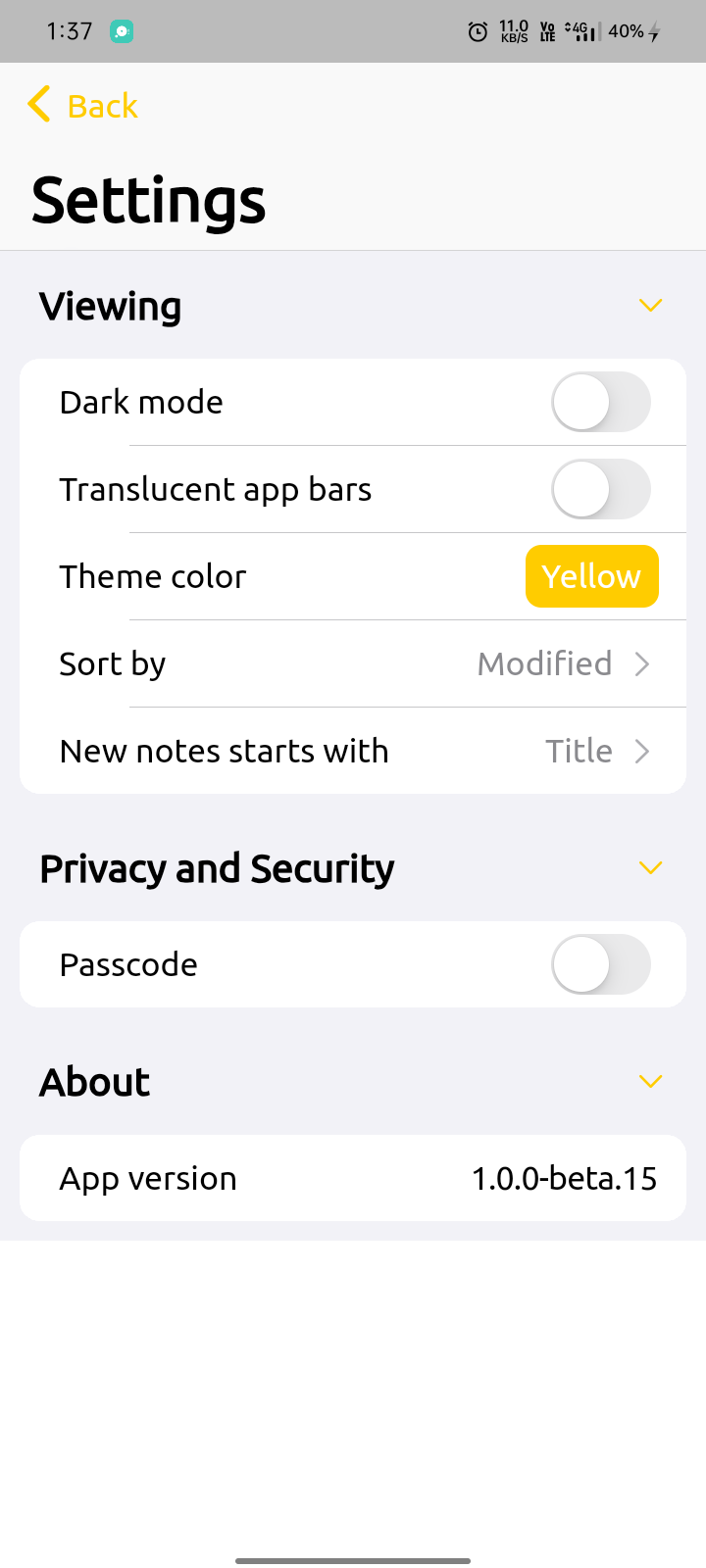Enable Dark mode
This screenshot has width=706, height=1568.
coord(601,402)
